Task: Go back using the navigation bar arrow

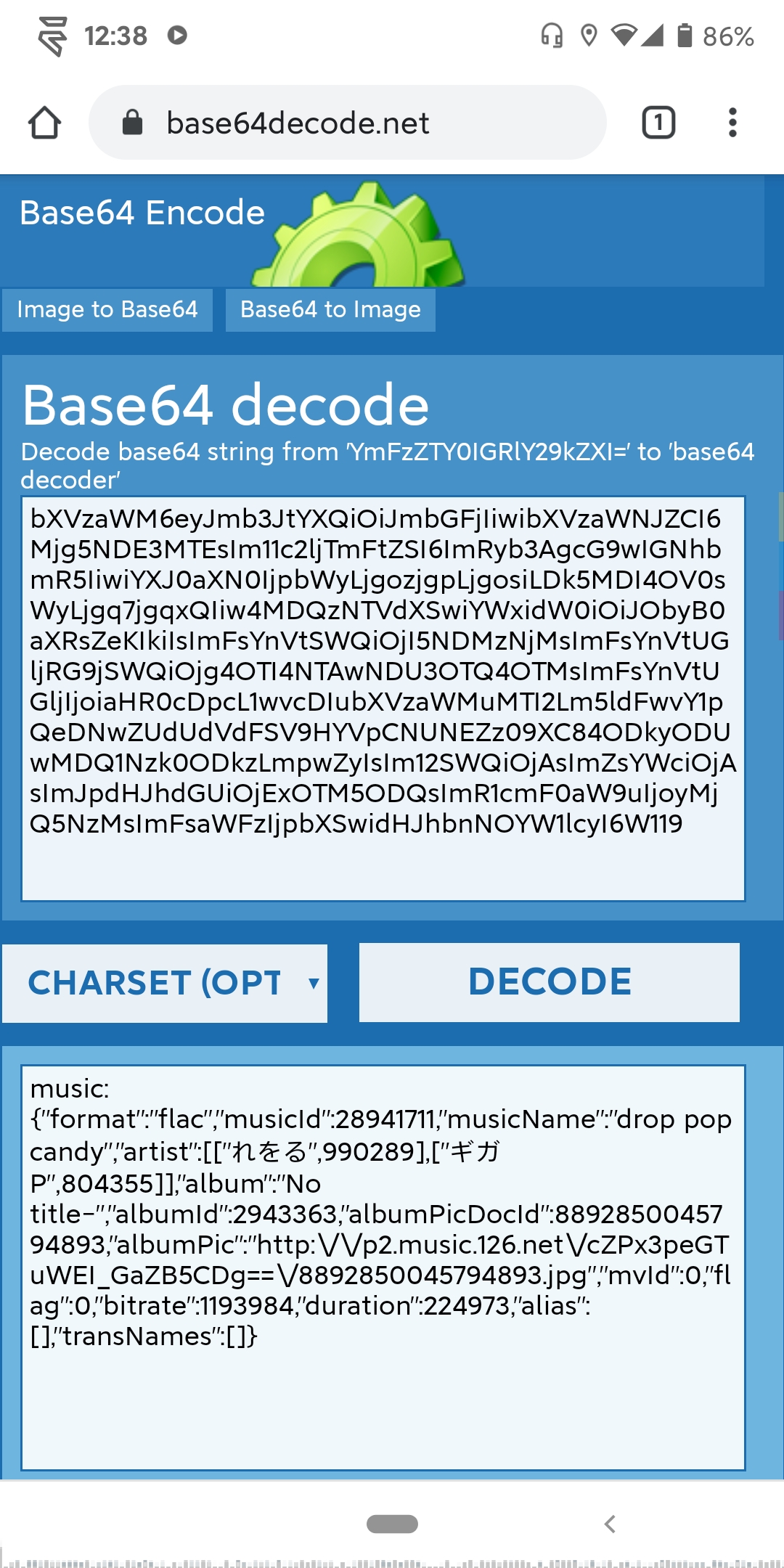Action: pyautogui.click(x=611, y=1524)
